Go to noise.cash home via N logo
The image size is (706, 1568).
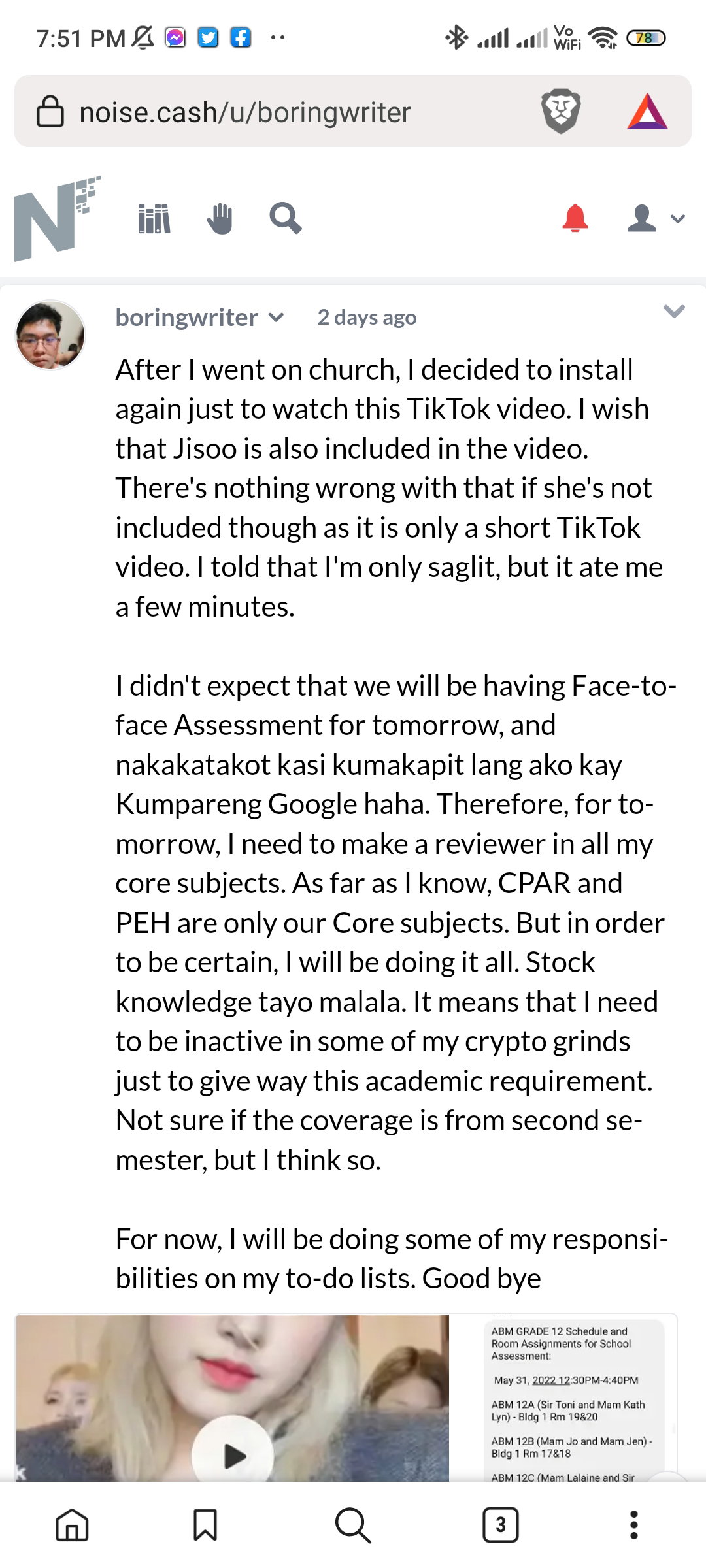click(58, 218)
